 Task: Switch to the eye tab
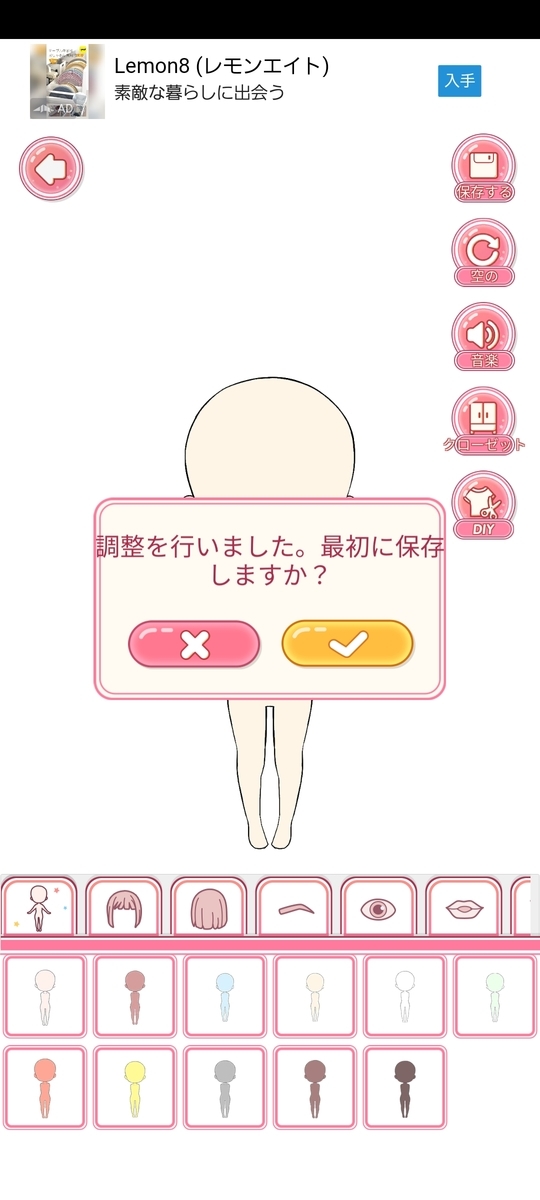point(379,906)
